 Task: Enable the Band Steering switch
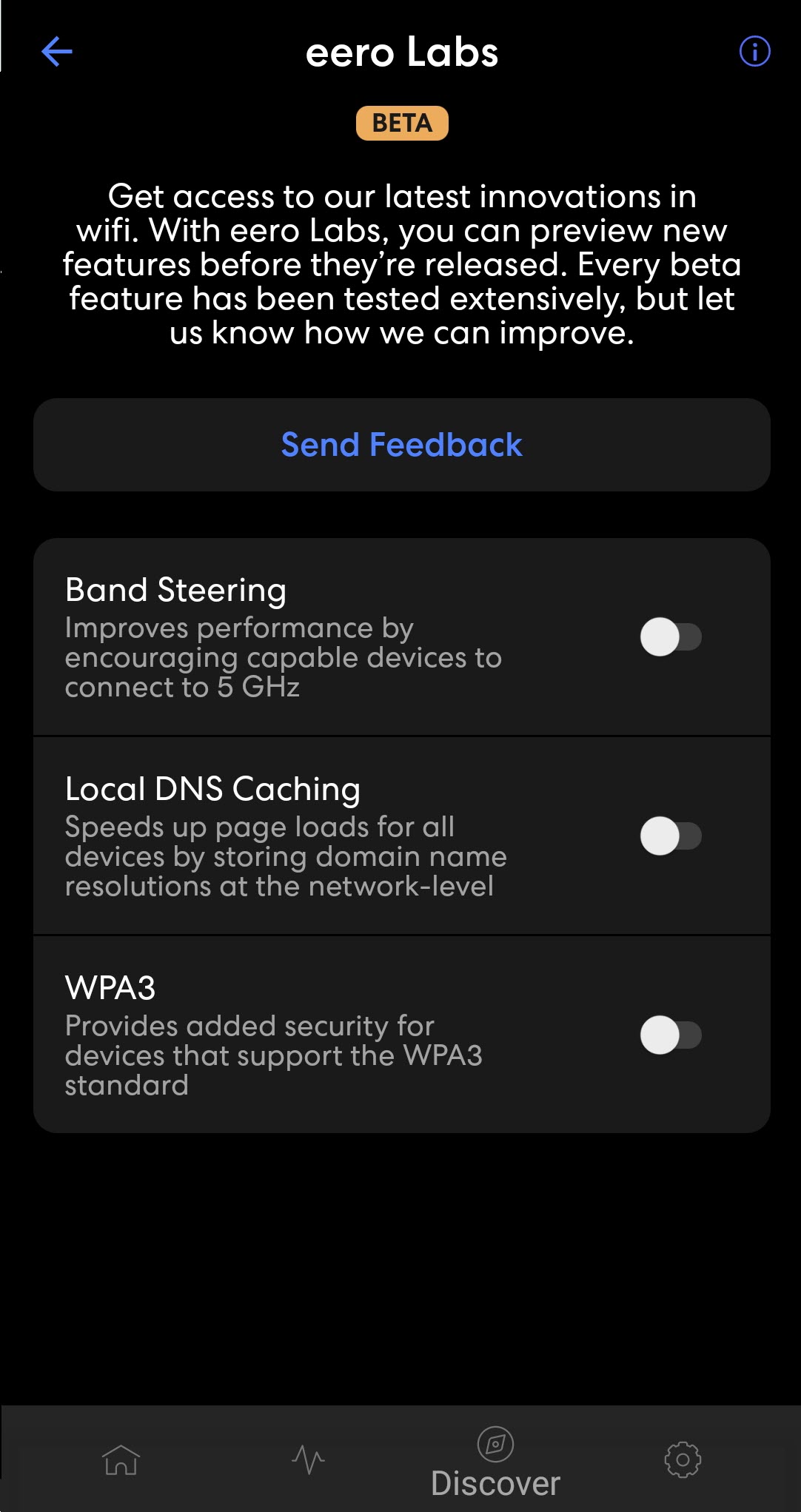click(x=671, y=636)
